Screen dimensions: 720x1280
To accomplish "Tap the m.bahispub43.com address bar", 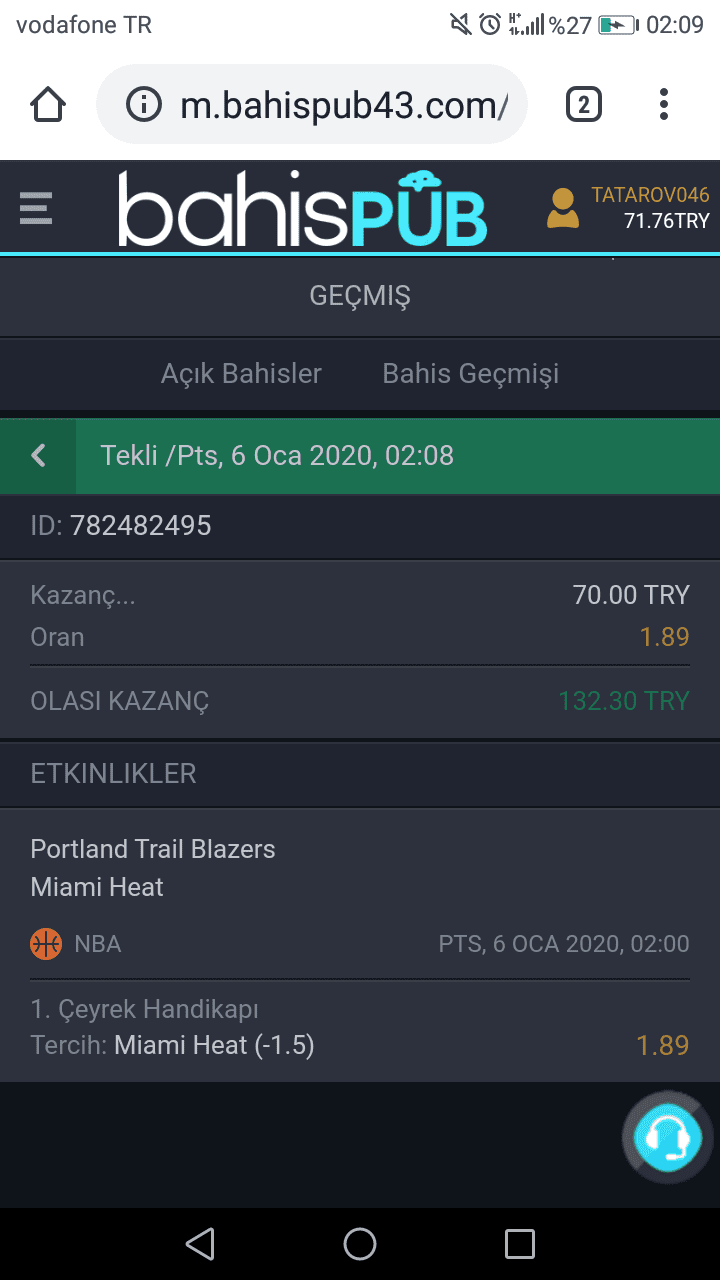I will 312,105.
